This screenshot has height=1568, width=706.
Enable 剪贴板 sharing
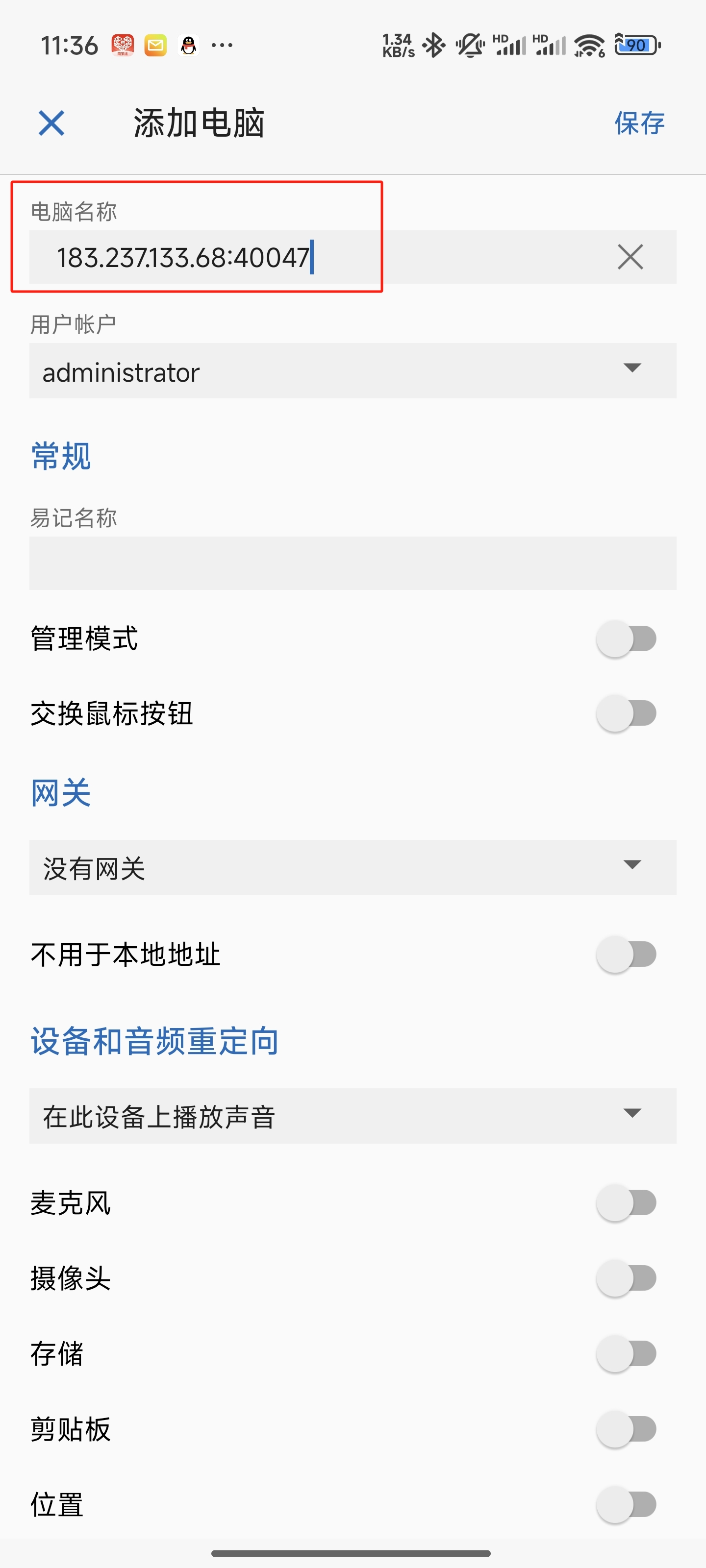click(x=626, y=1429)
